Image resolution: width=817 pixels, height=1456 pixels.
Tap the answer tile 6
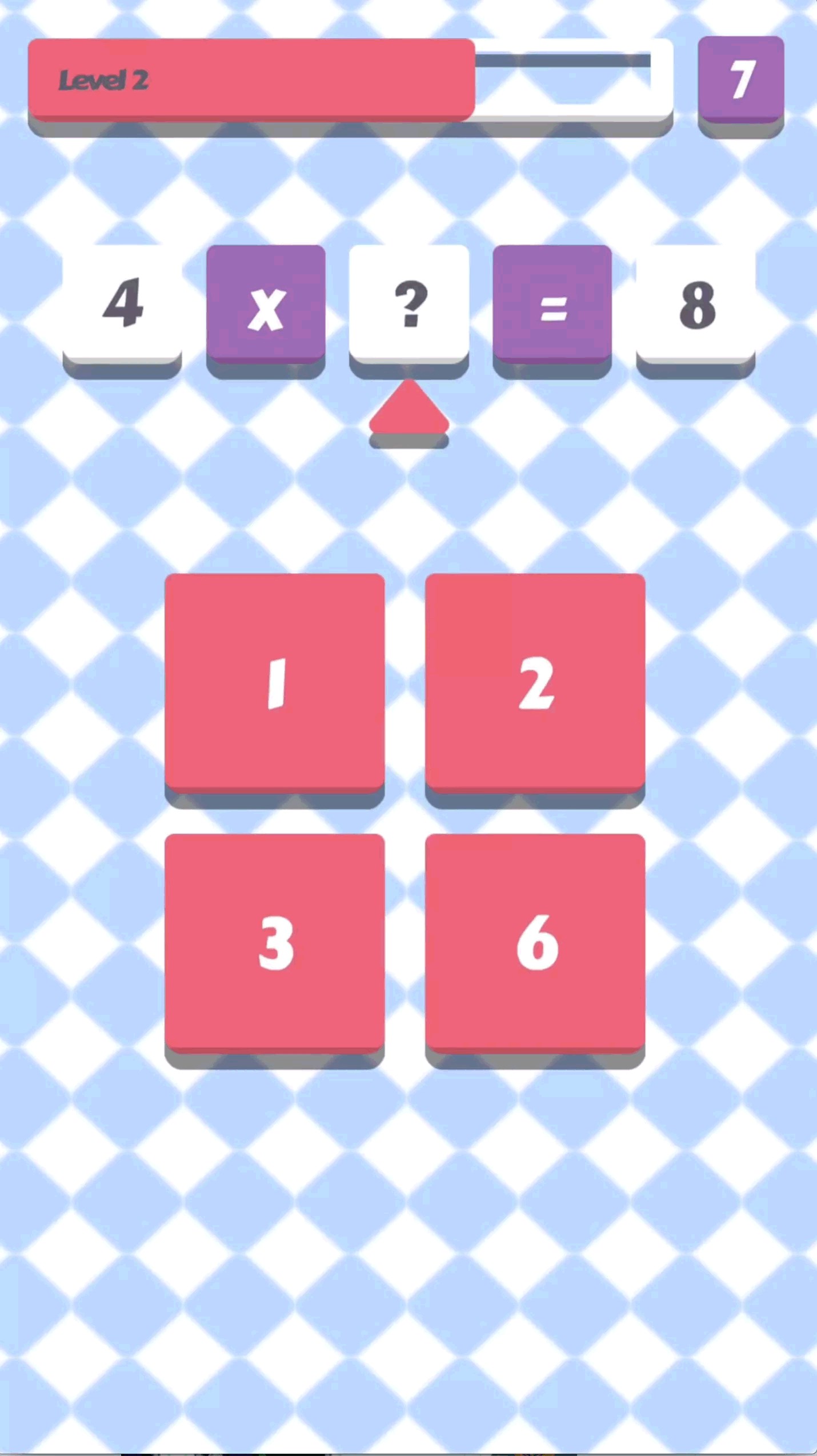(535, 943)
